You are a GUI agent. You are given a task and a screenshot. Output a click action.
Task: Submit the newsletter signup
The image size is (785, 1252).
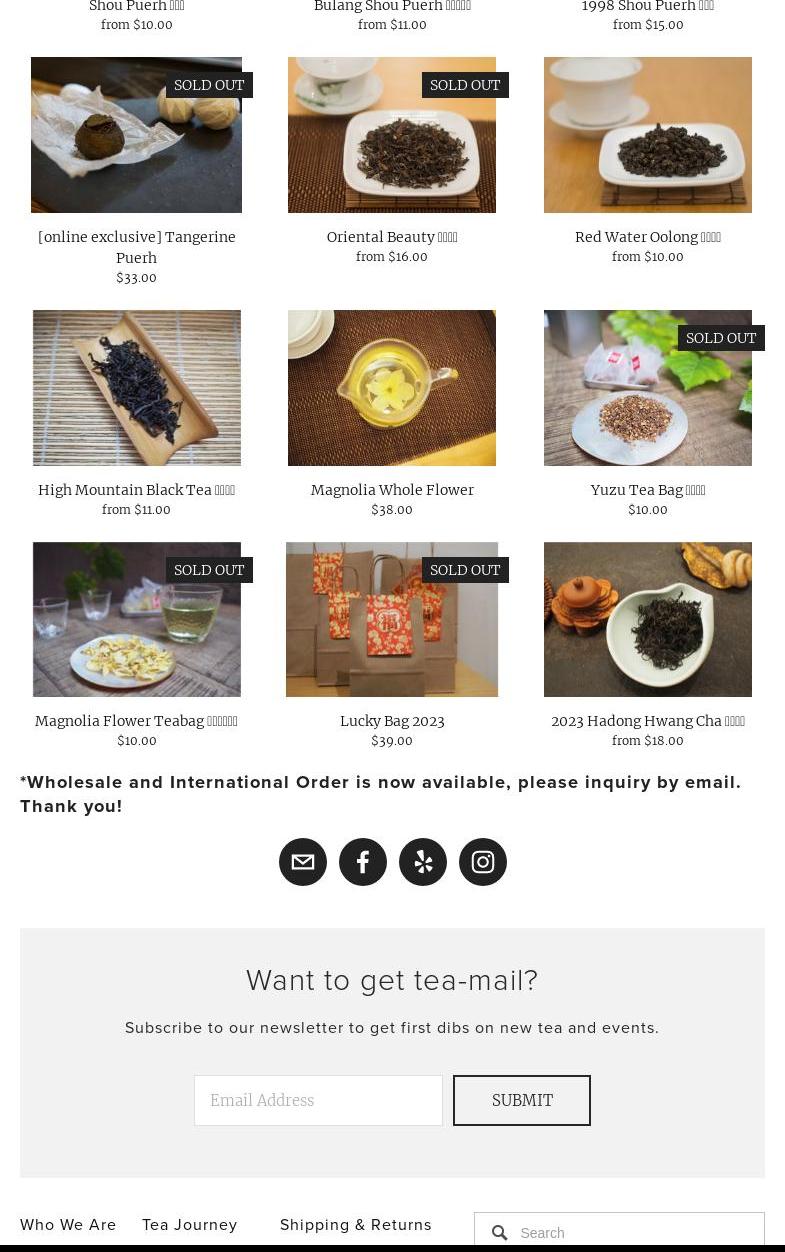[522, 1100]
